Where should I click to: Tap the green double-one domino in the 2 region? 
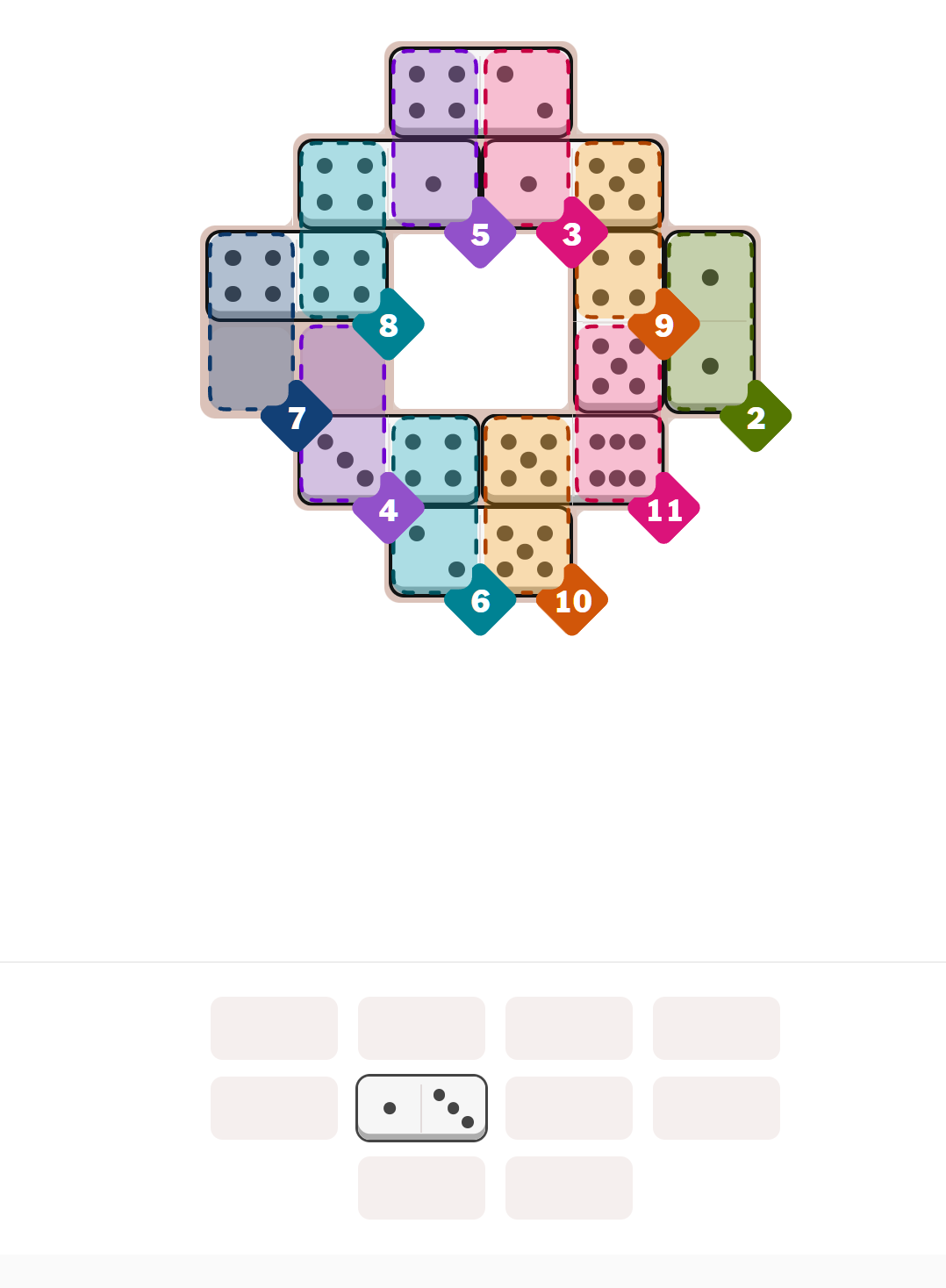tap(710, 321)
